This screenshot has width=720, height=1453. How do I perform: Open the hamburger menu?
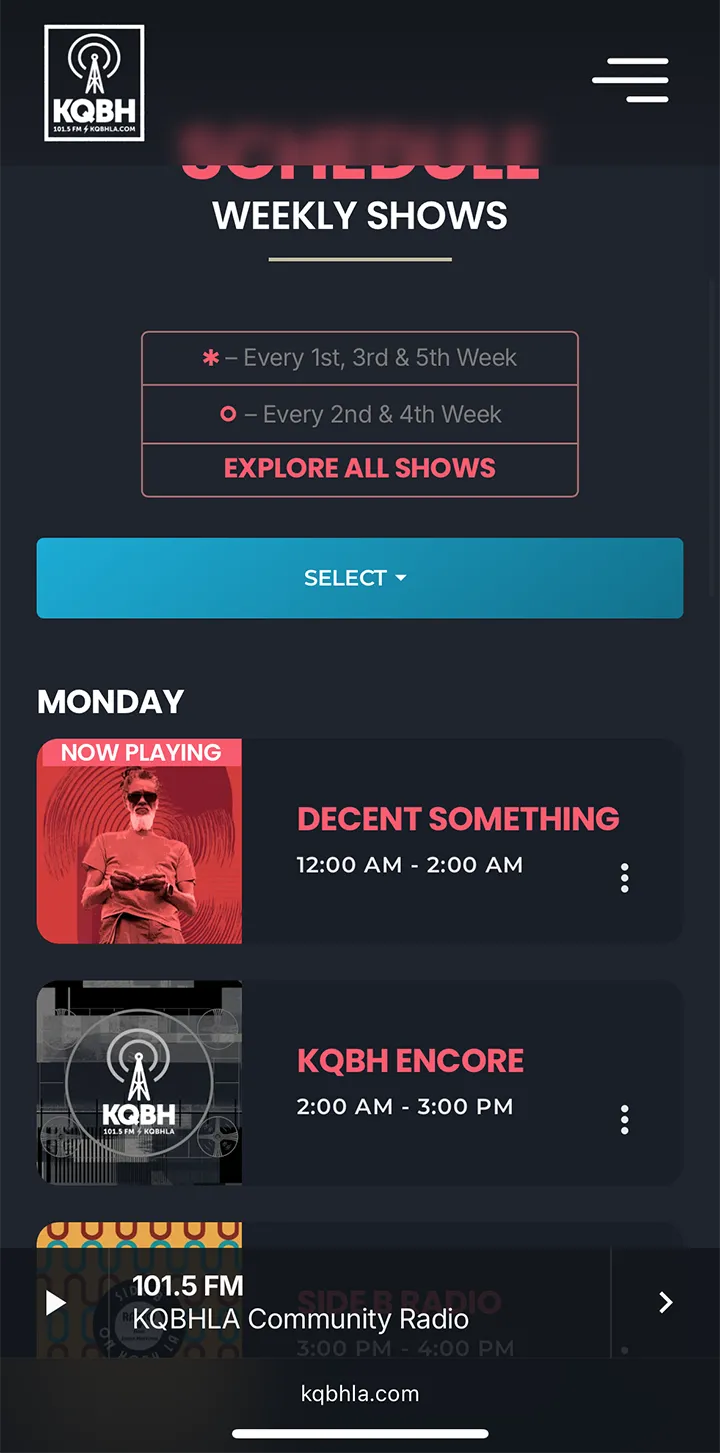click(x=630, y=80)
